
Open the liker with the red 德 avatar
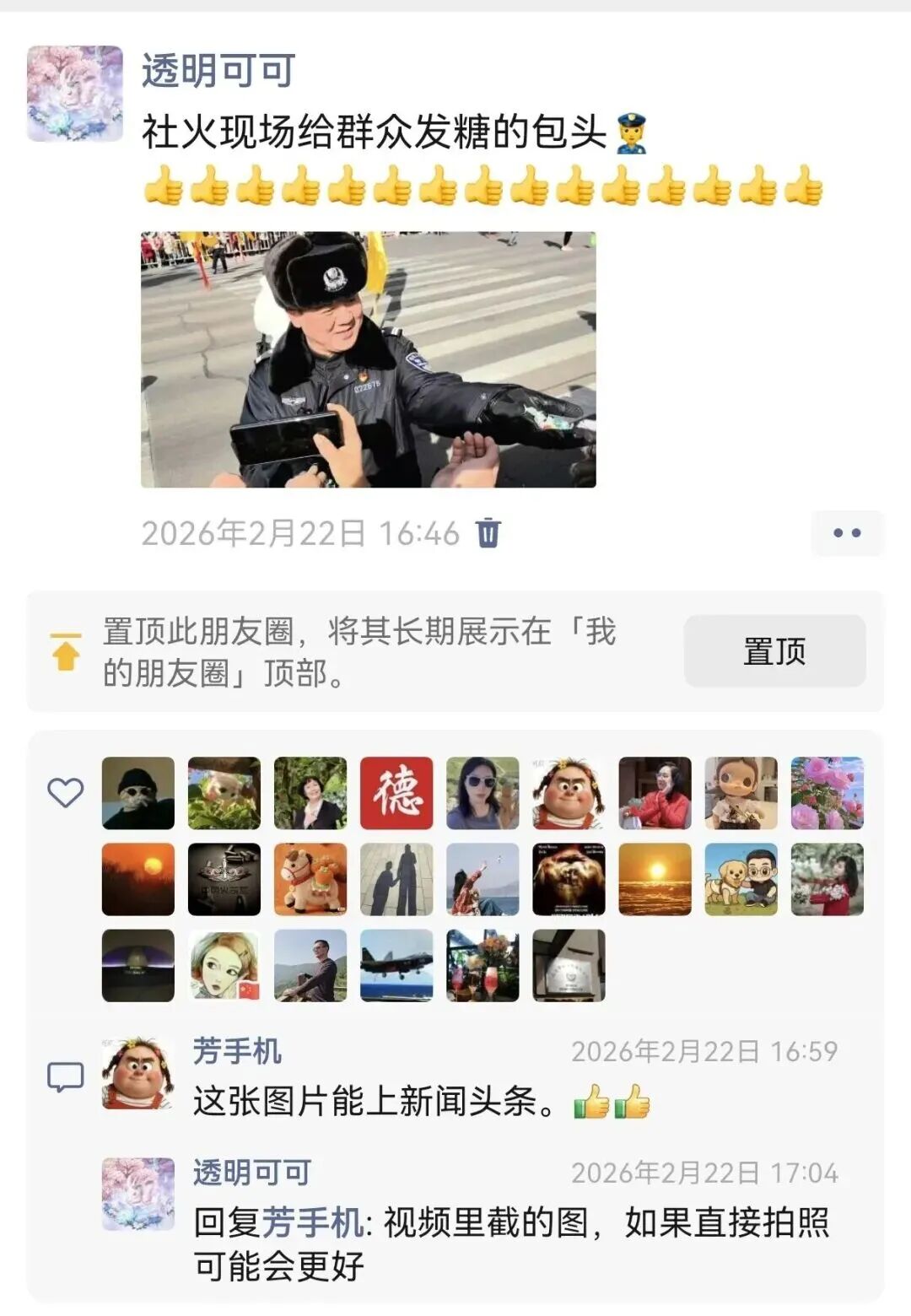tap(396, 793)
